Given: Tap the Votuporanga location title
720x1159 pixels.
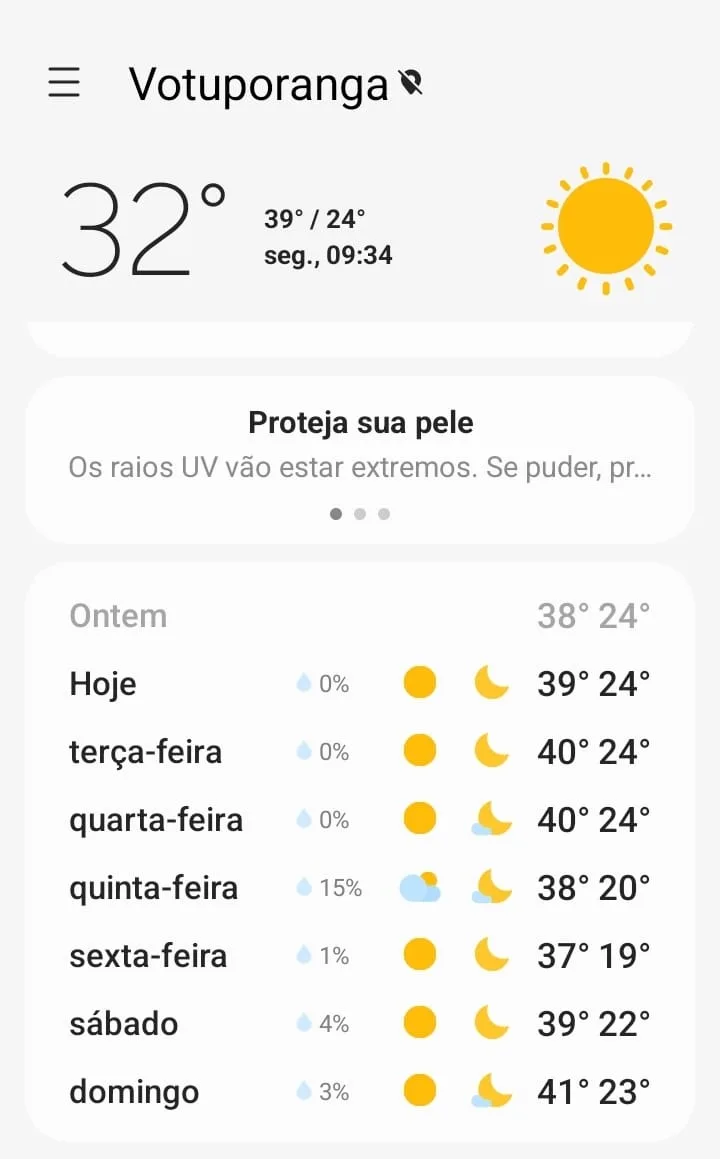Looking at the screenshot, I should coord(259,85).
